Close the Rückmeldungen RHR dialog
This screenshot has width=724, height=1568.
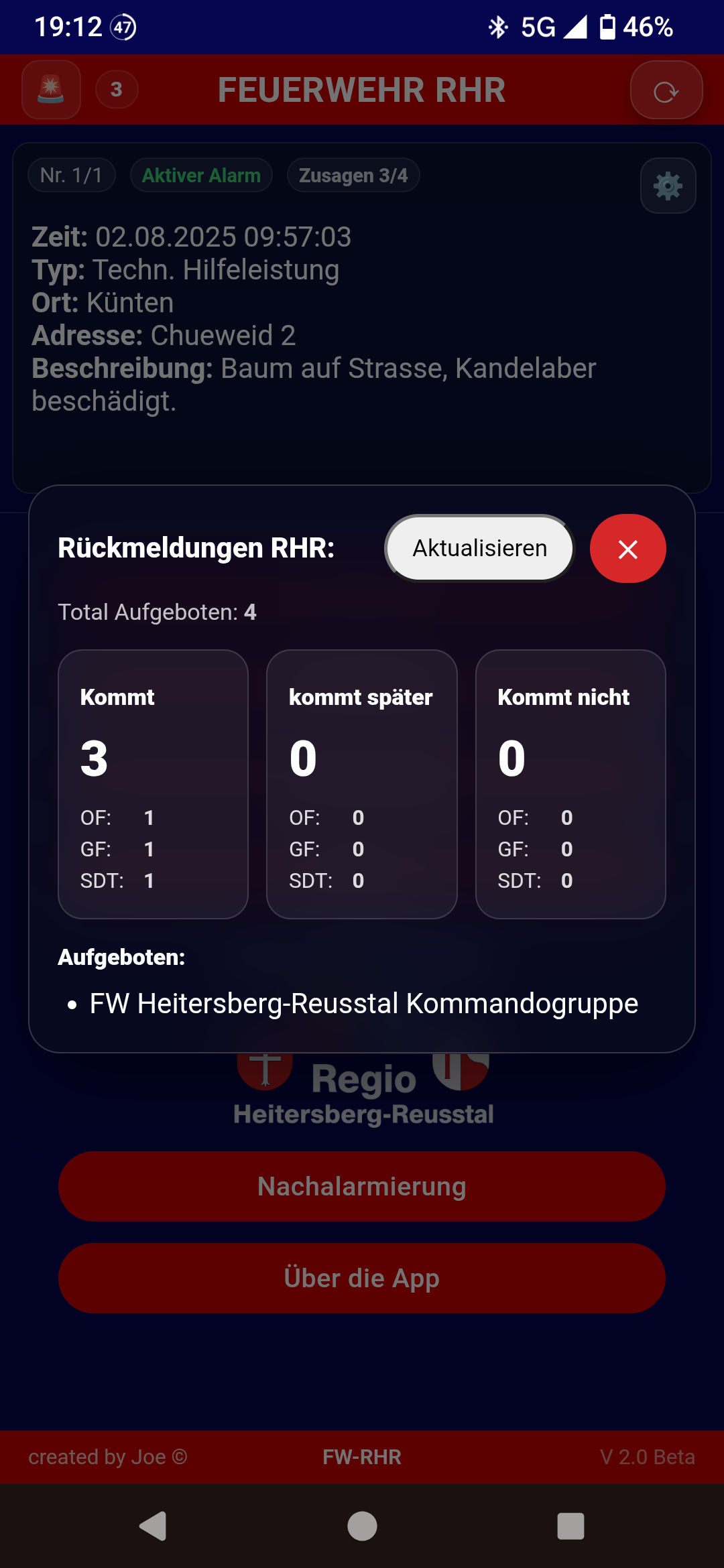pyautogui.click(x=627, y=549)
